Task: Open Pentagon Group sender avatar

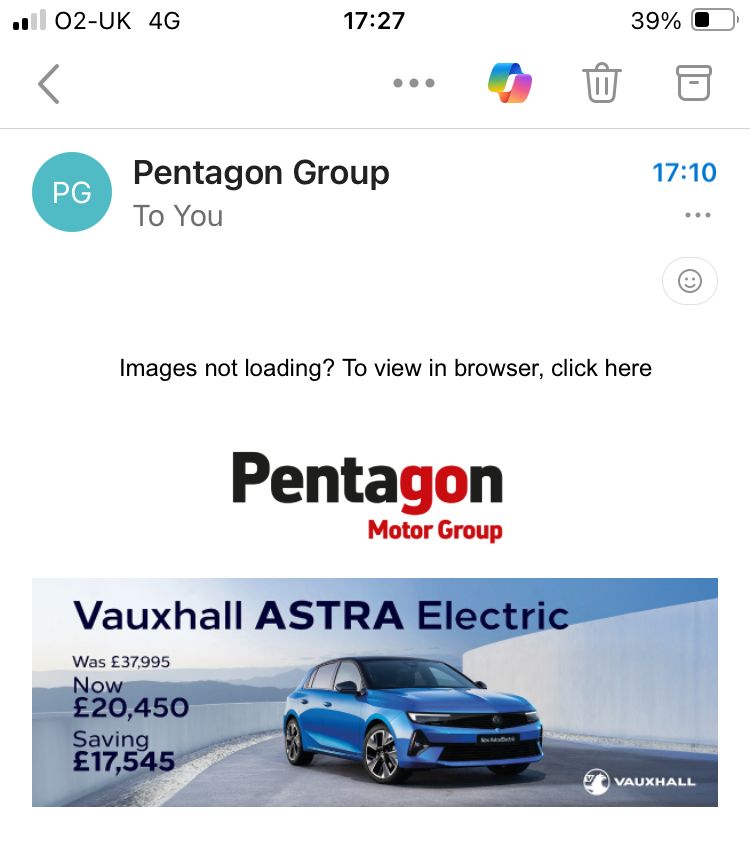Action: 72,192
